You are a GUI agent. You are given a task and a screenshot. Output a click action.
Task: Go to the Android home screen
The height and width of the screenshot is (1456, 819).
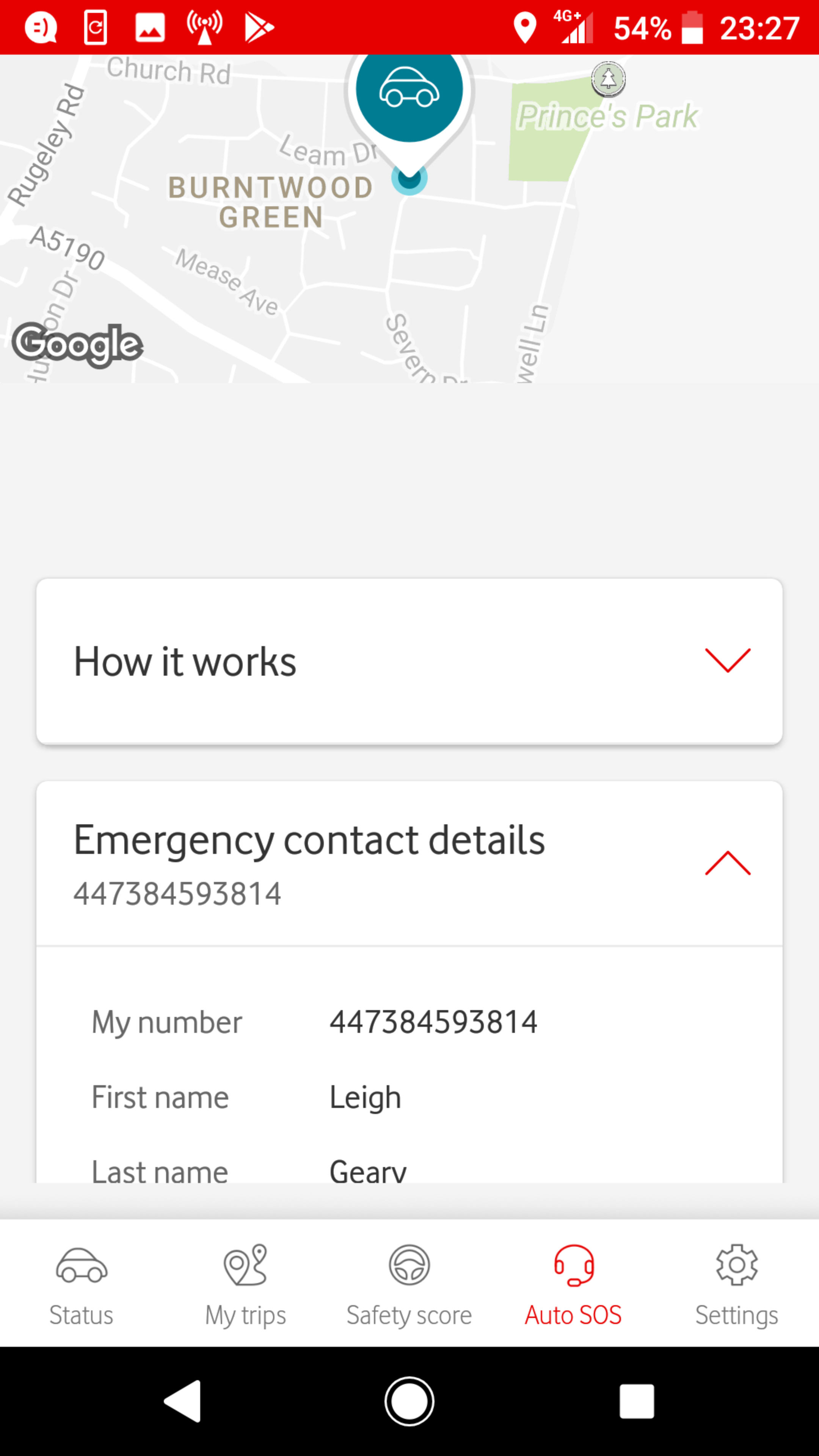click(x=409, y=1401)
